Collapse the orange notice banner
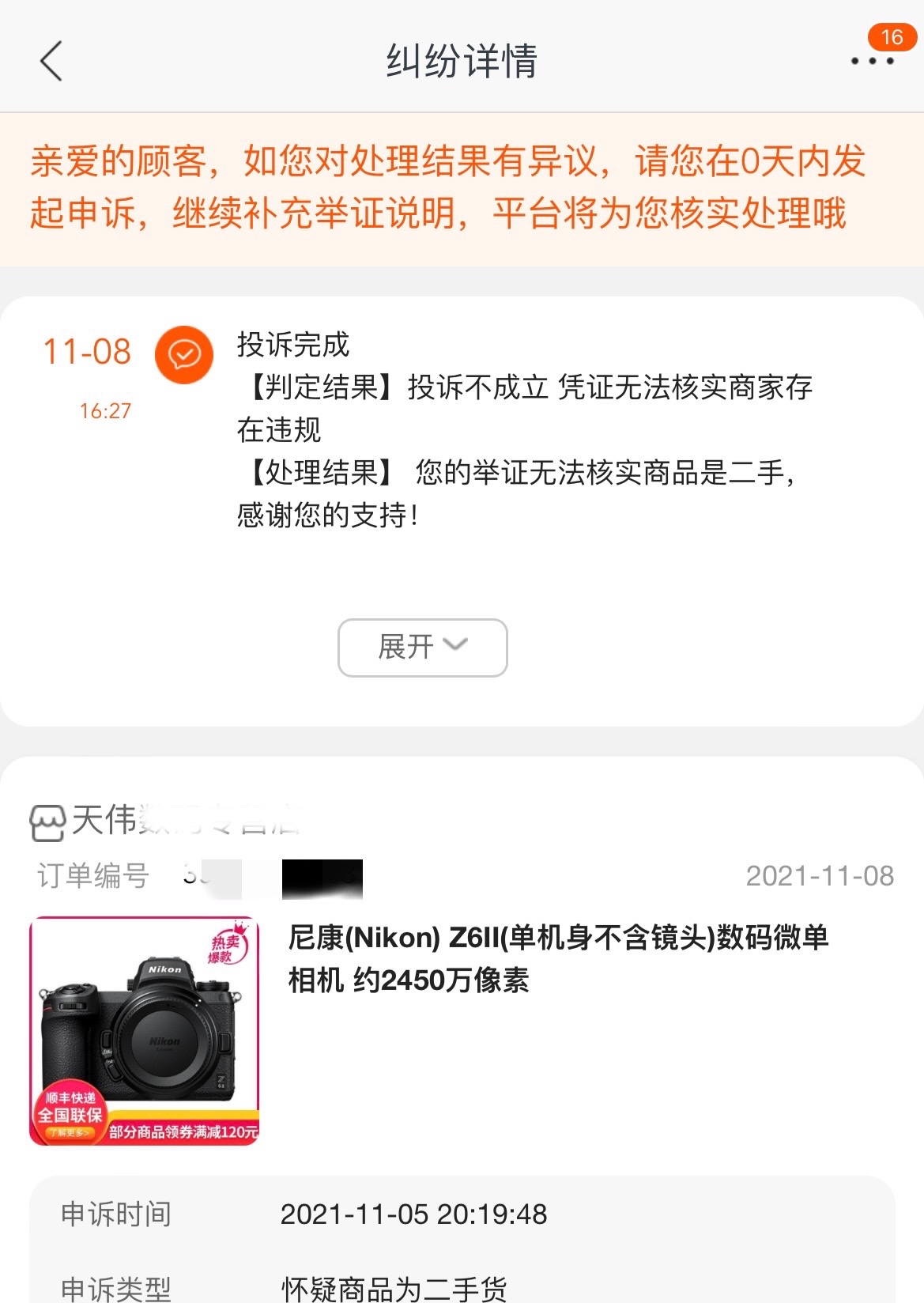 tap(462, 190)
